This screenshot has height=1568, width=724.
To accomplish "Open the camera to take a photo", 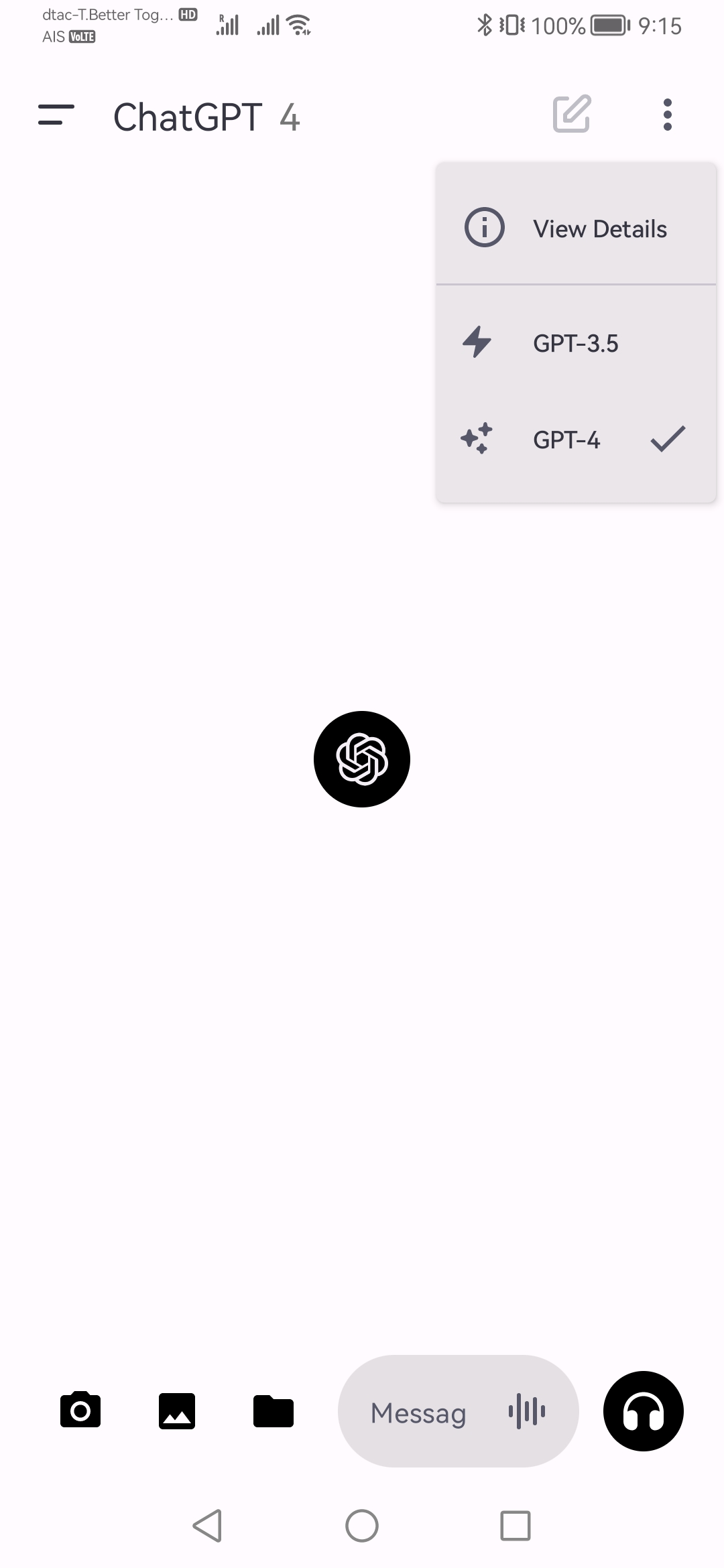I will pyautogui.click(x=80, y=1411).
